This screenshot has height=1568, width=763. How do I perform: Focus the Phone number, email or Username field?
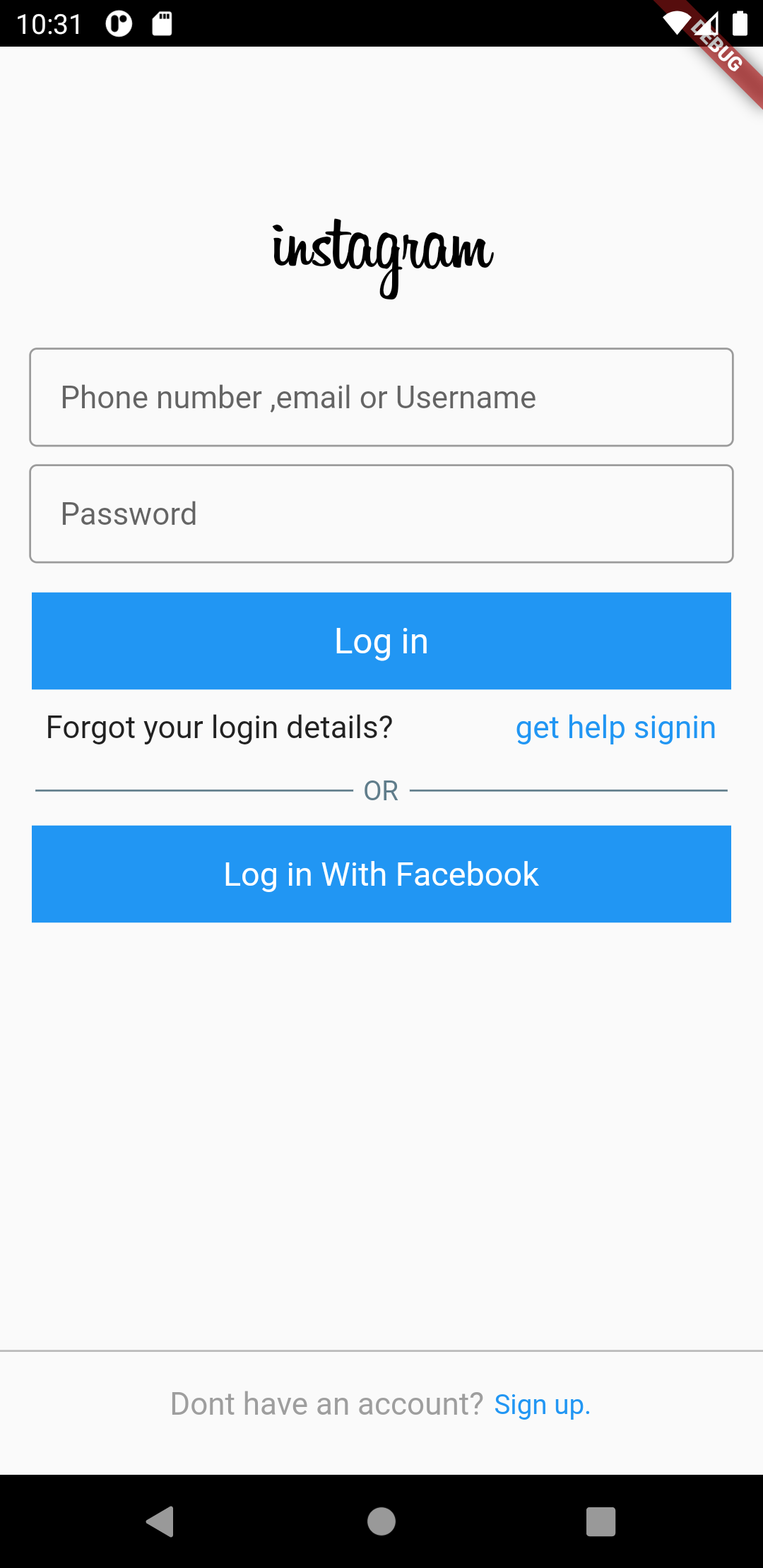pos(381,397)
